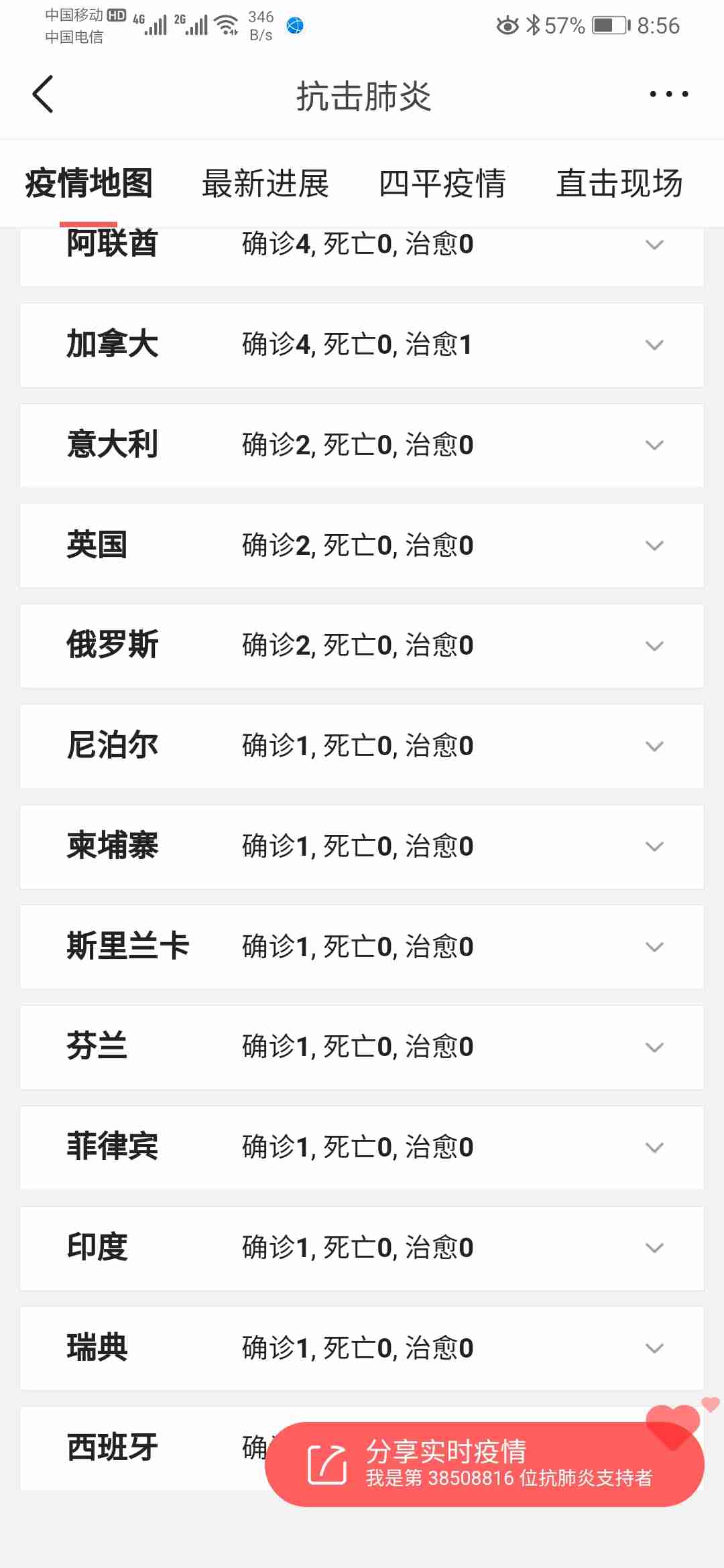This screenshot has height=1568, width=724.
Task: Expand the 尼泊尔 row
Action: [x=654, y=746]
